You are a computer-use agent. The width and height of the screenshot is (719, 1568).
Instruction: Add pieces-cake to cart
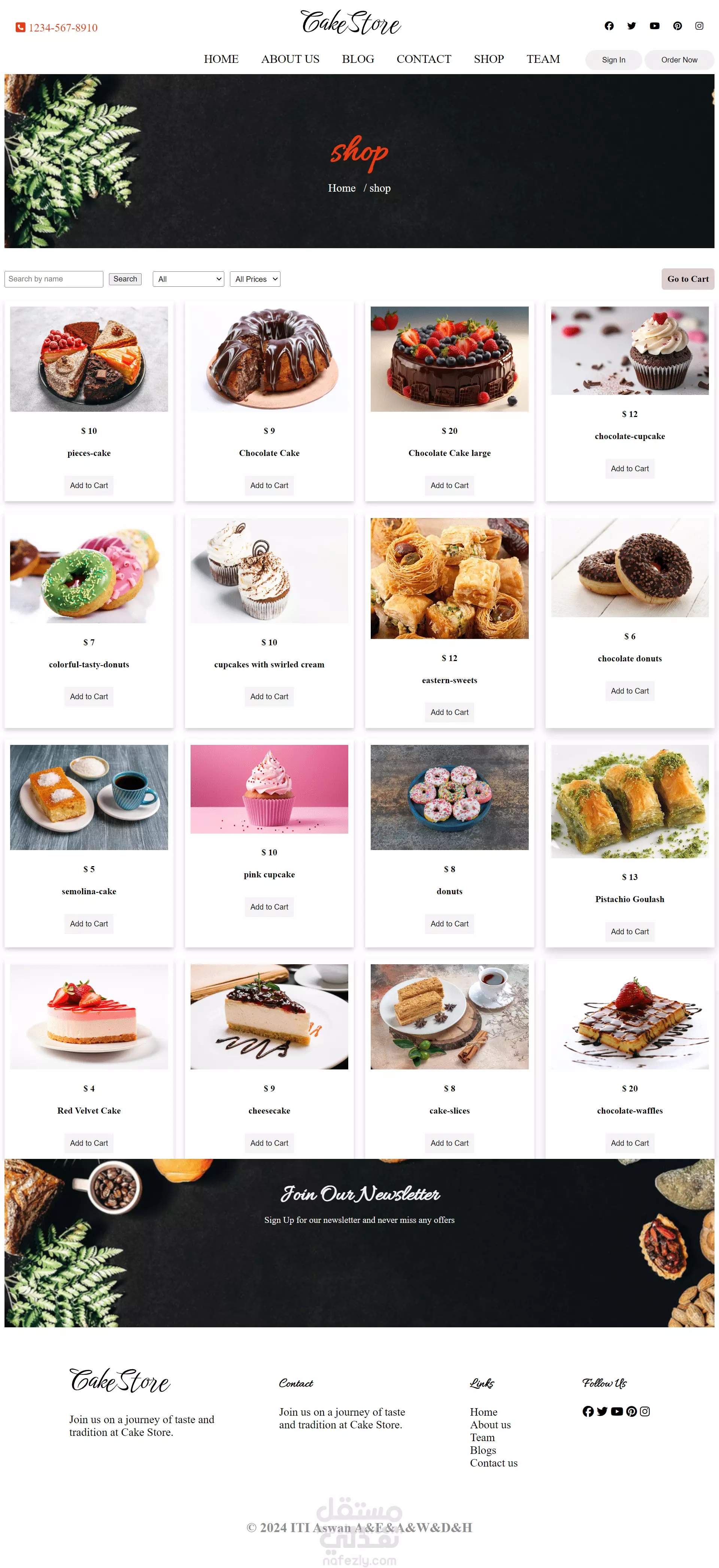tap(89, 485)
